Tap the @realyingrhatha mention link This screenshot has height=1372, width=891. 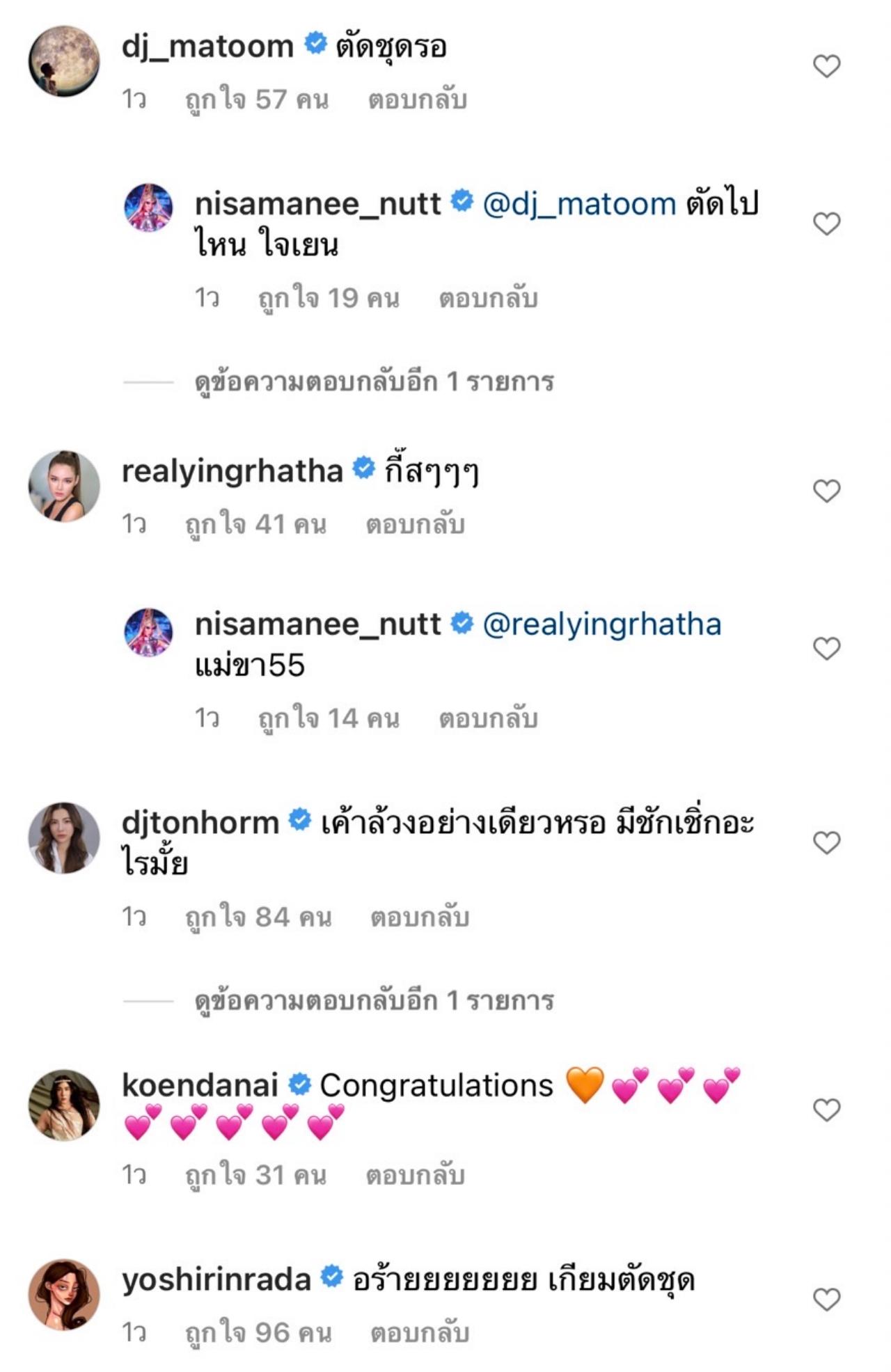(601, 624)
